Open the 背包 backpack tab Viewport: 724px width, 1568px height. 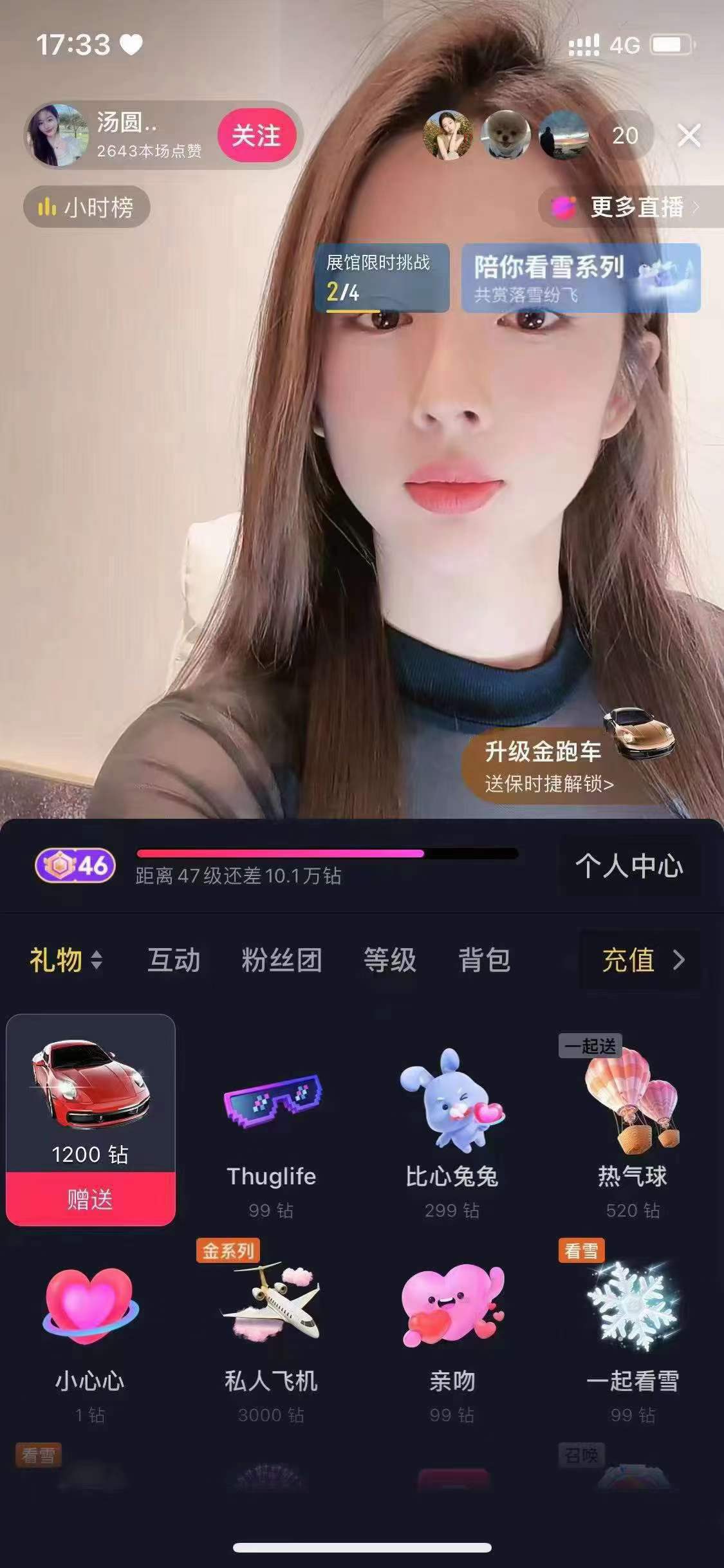point(484,960)
